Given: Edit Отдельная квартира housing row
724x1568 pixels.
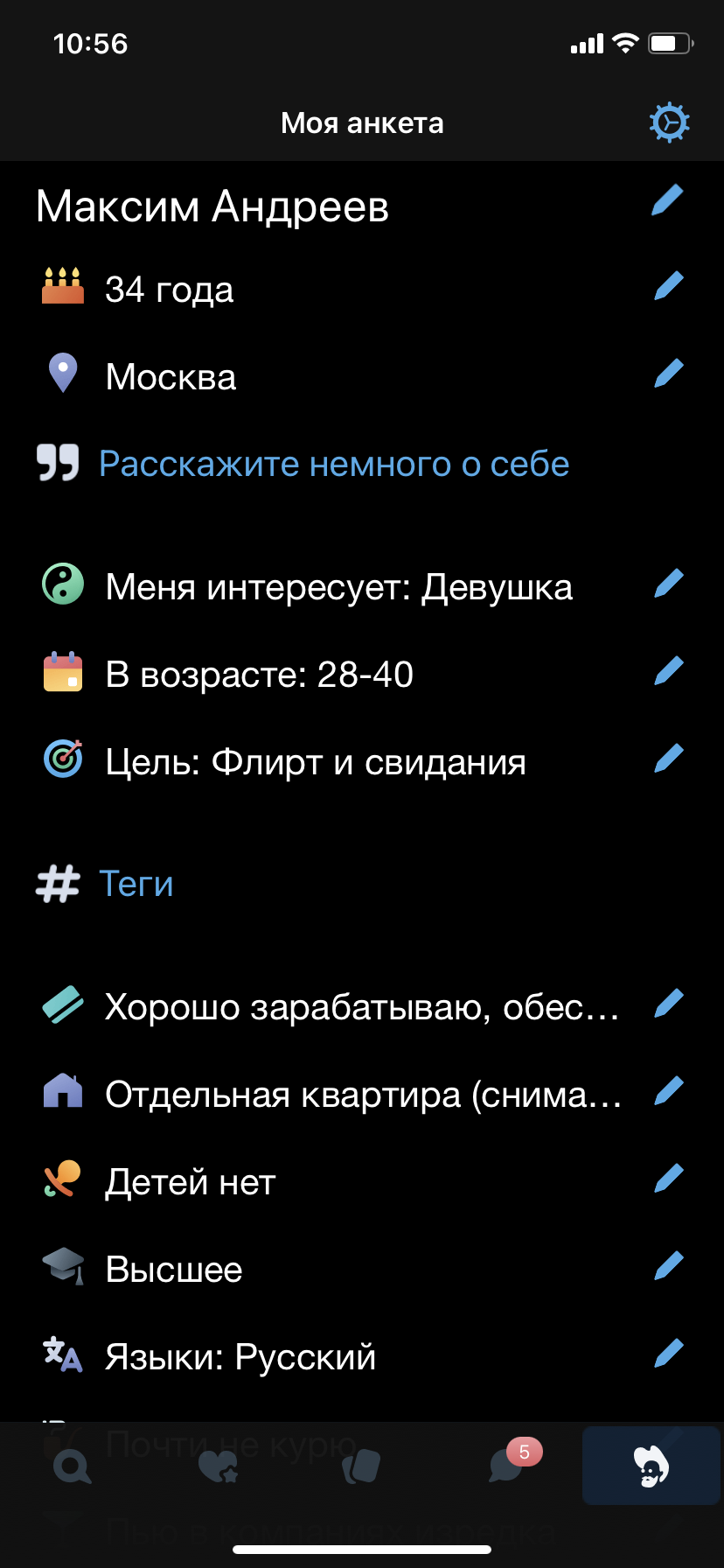Looking at the screenshot, I should [669, 1091].
